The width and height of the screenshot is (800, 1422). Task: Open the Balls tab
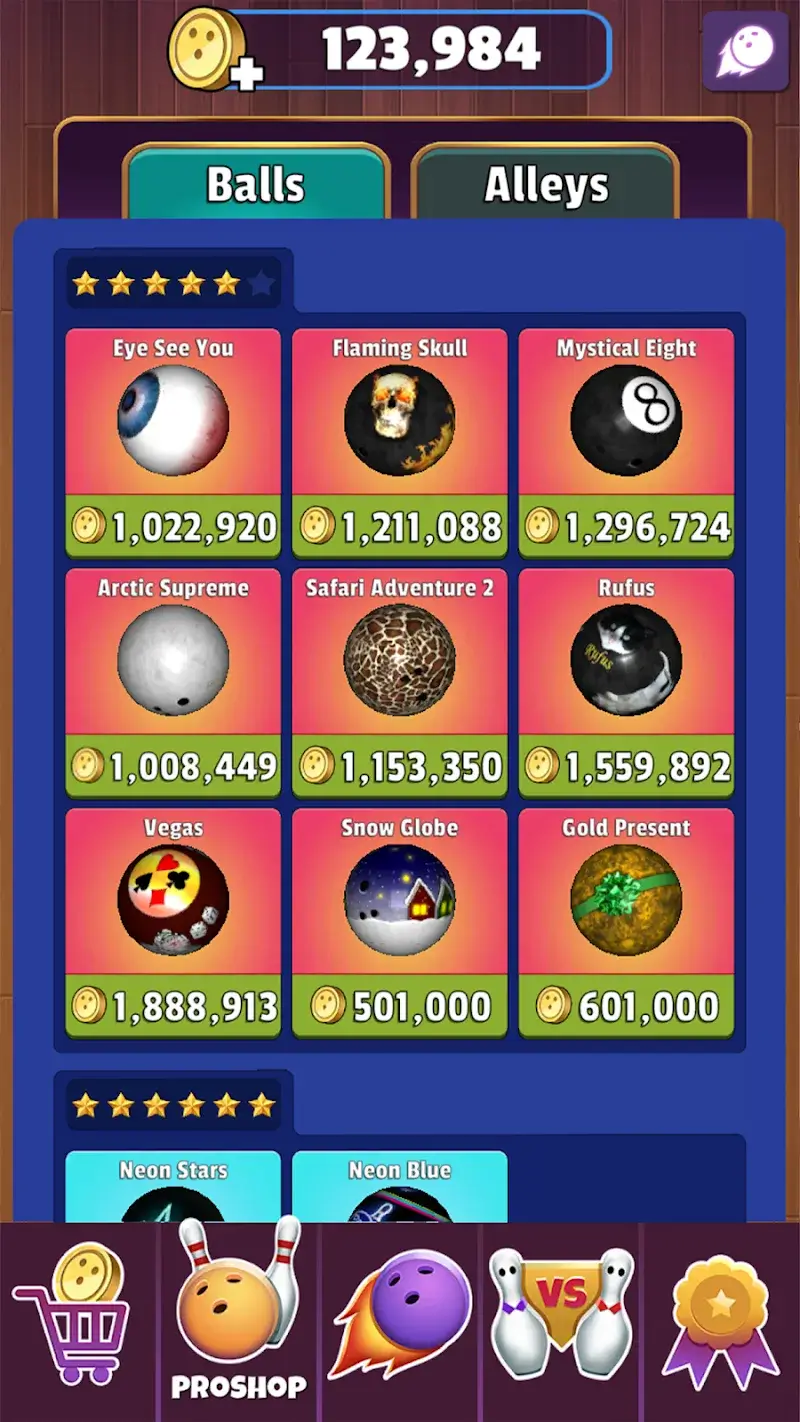[x=256, y=184]
